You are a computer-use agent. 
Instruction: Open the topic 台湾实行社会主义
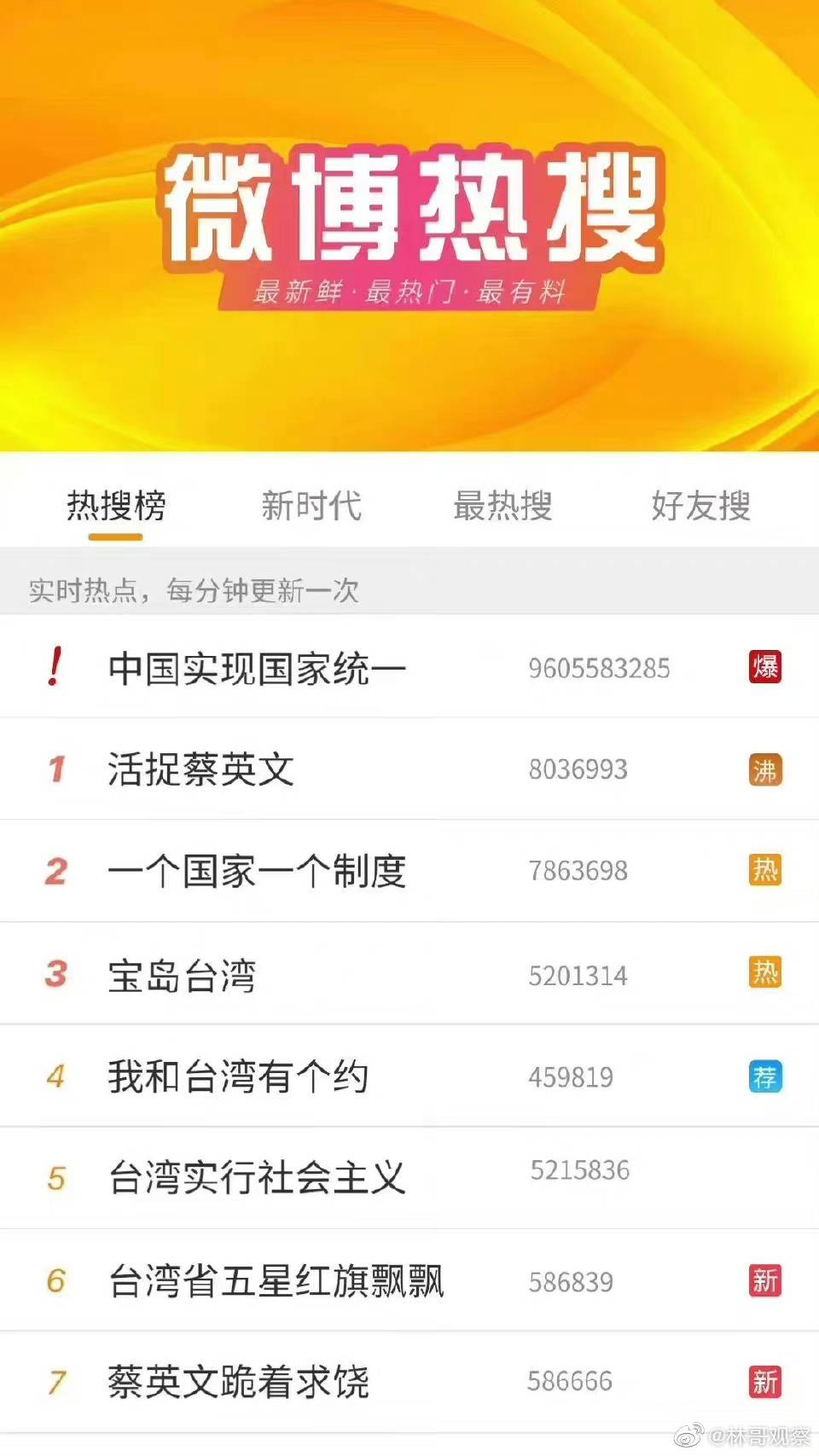(257, 1179)
